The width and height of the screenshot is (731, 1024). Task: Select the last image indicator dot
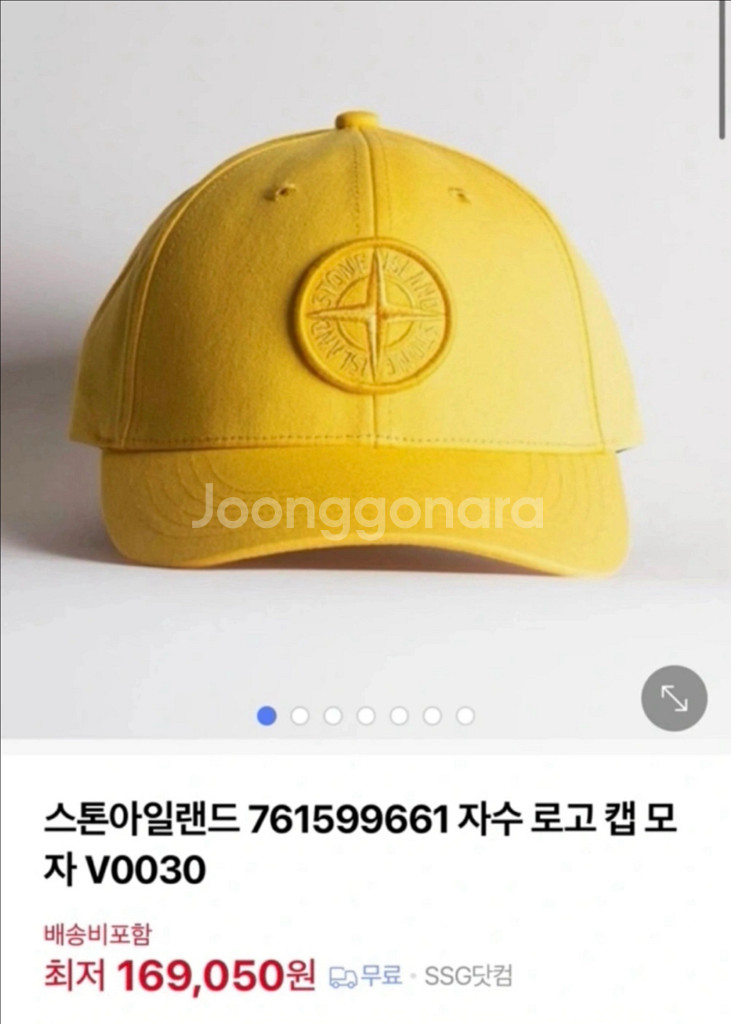click(465, 716)
